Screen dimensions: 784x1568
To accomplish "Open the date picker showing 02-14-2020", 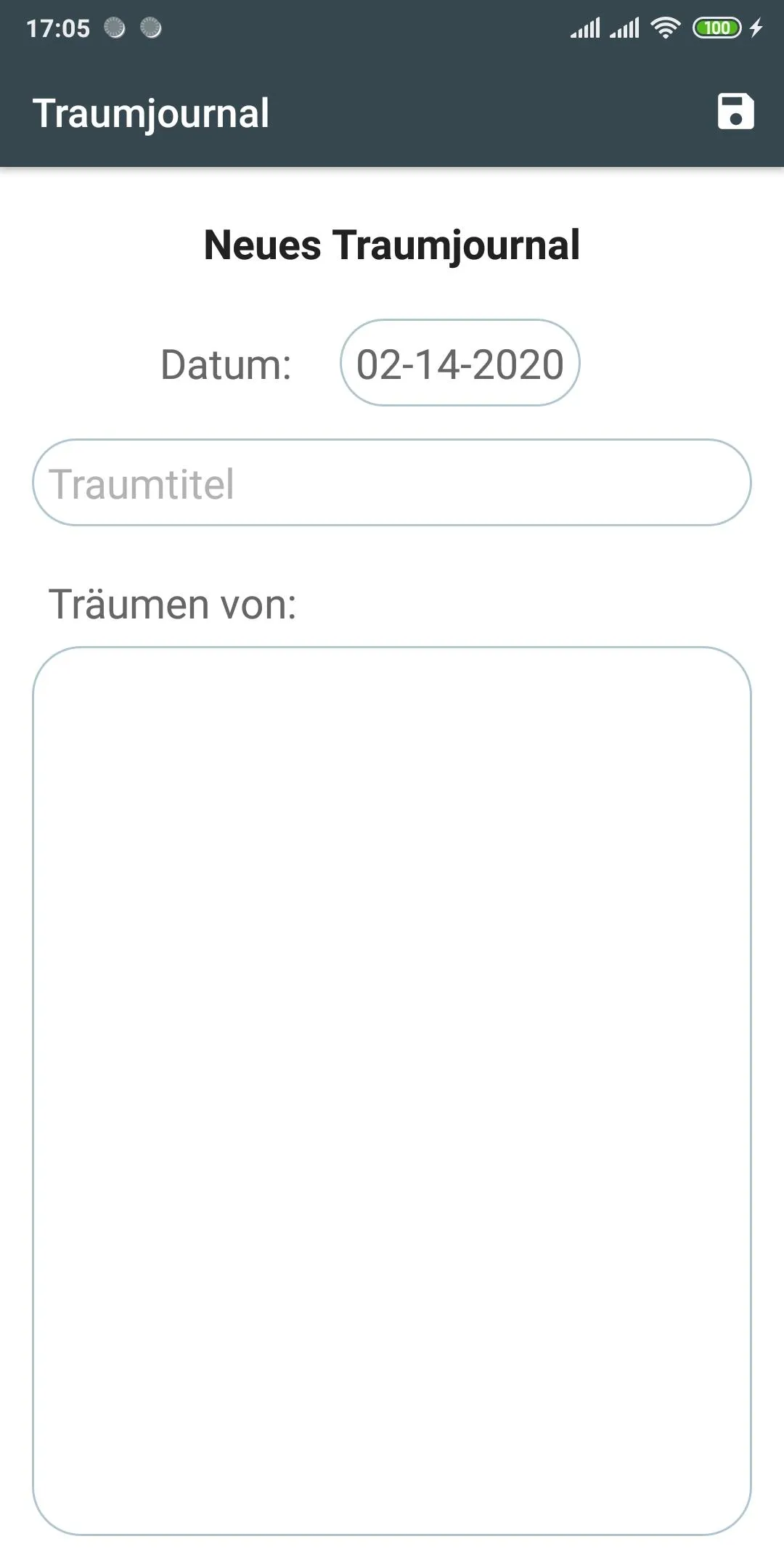I will (x=461, y=363).
